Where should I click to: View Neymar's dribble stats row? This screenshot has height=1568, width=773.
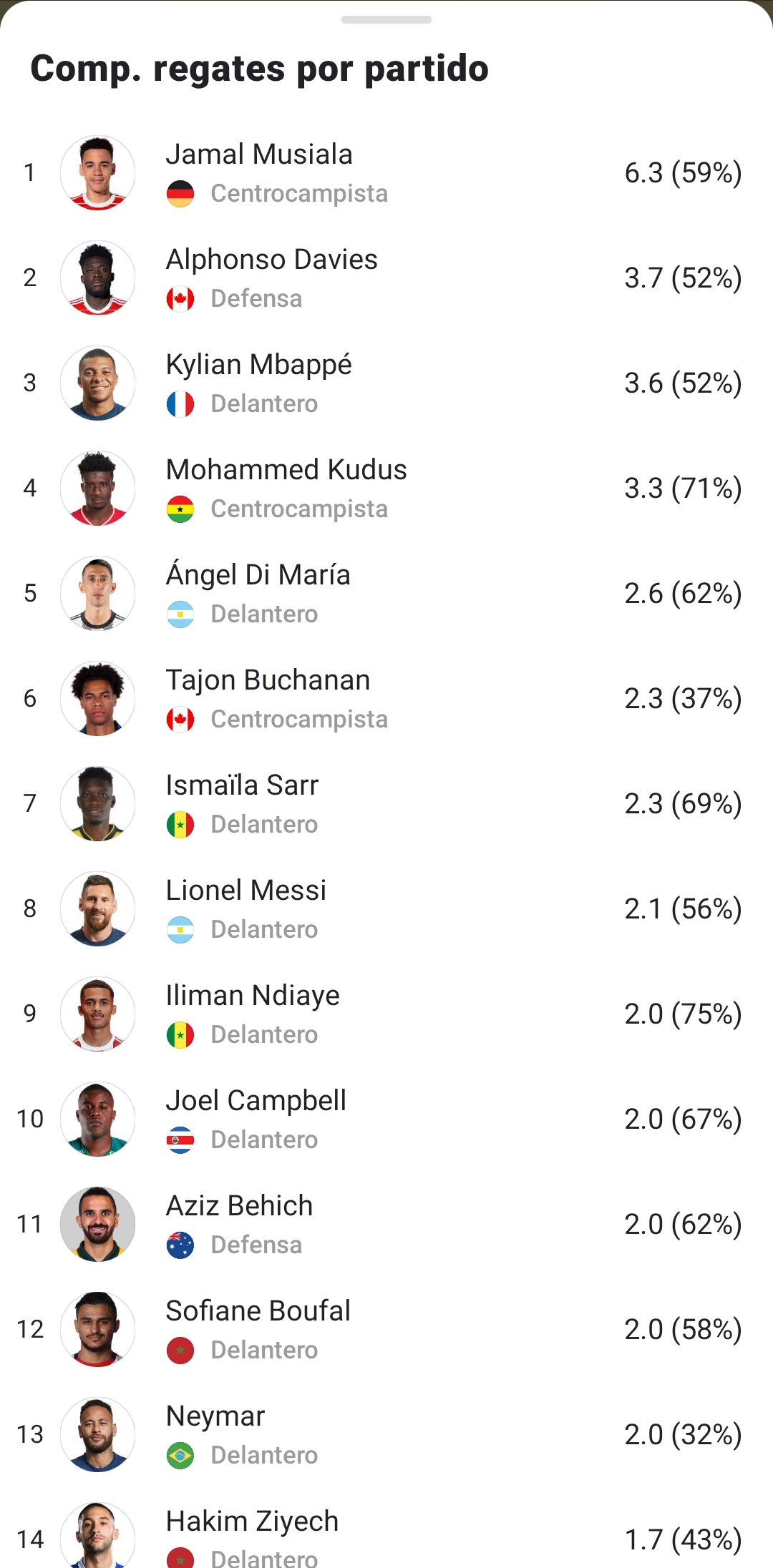(386, 1434)
